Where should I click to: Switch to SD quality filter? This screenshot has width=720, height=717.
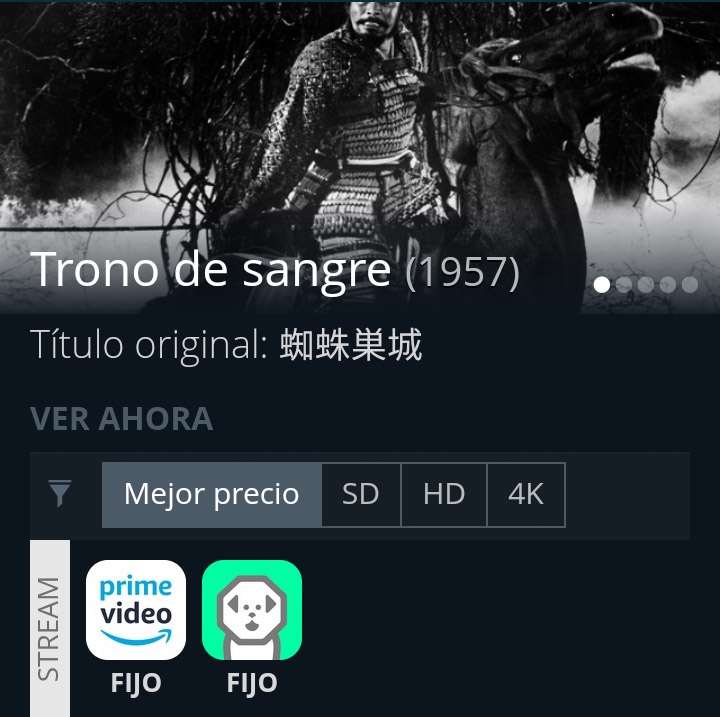pos(360,494)
